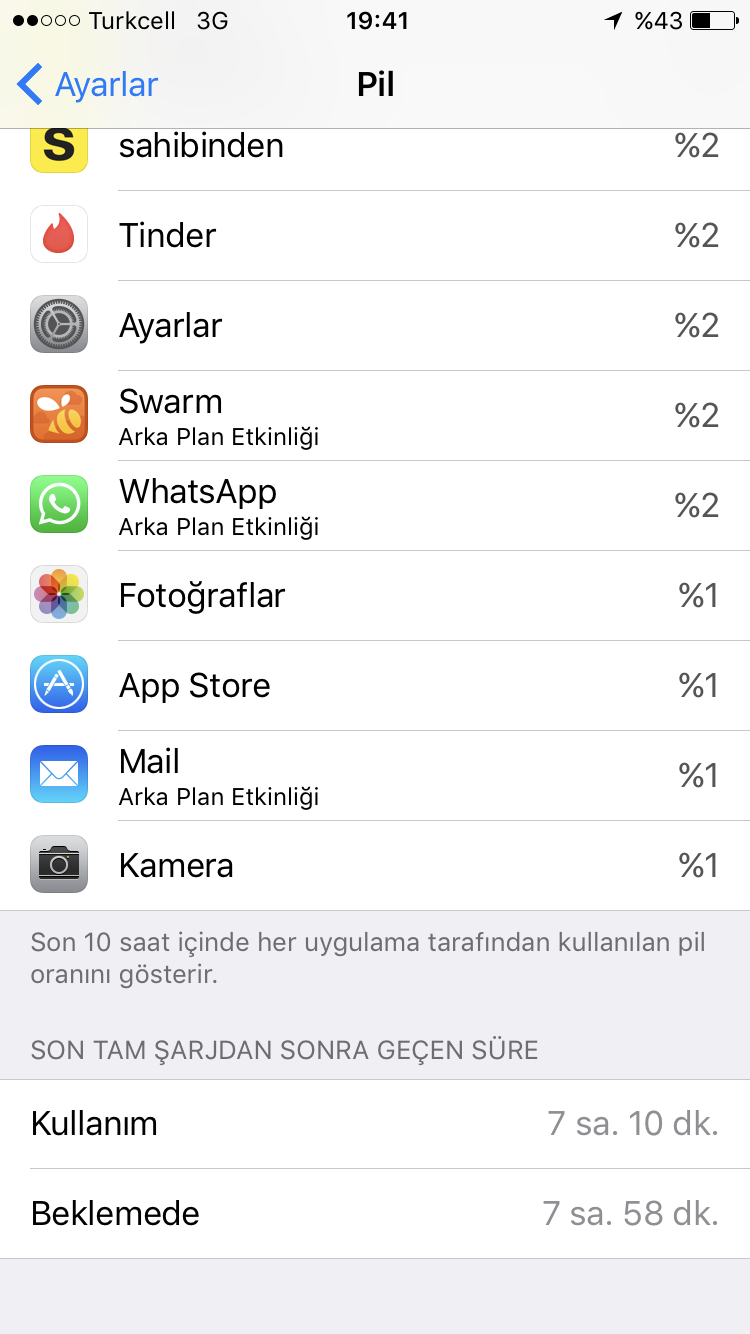Select the Tinder battery usage row
Image resolution: width=750 pixels, height=1334 pixels.
pyautogui.click(x=375, y=236)
